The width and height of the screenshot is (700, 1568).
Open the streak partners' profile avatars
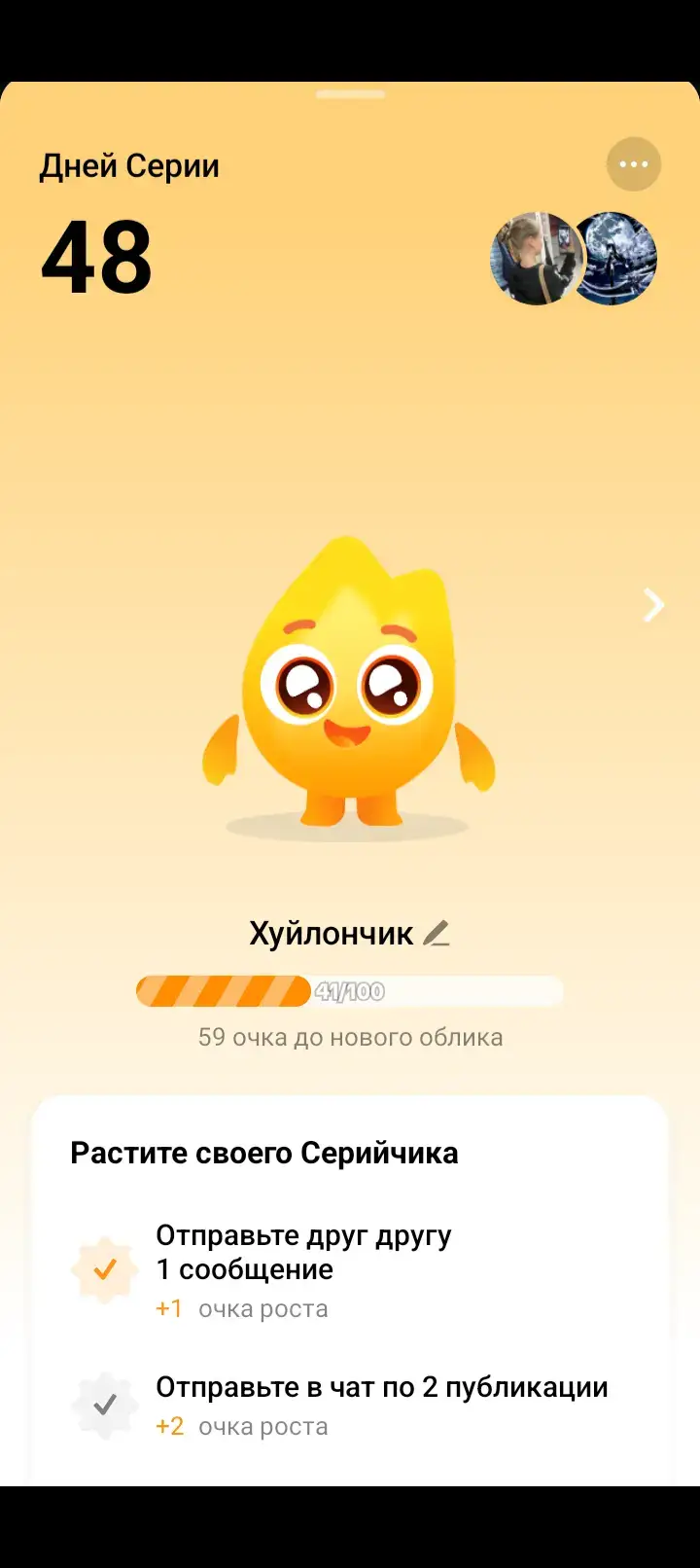point(574,259)
